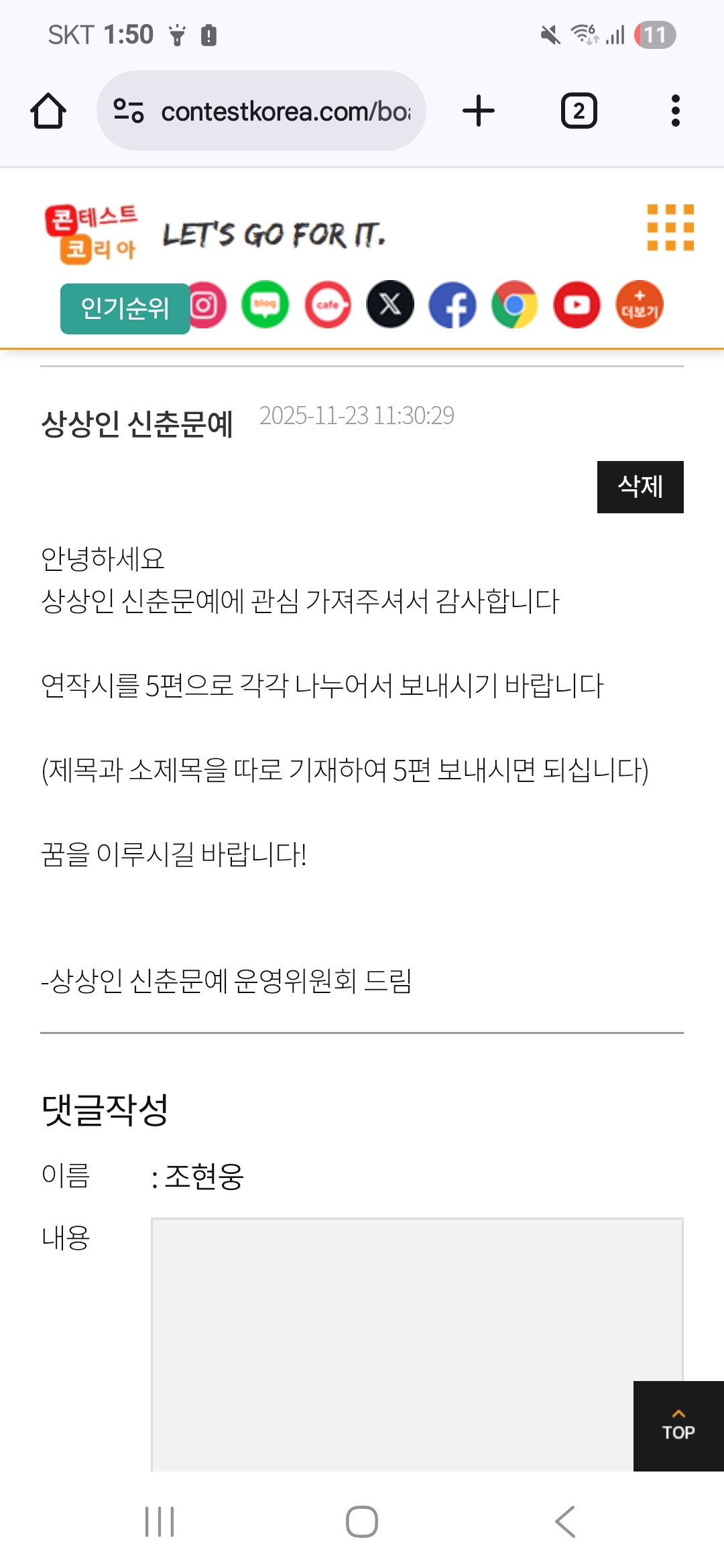Open the green blog icon link
The height and width of the screenshot is (1568, 724).
click(265, 305)
